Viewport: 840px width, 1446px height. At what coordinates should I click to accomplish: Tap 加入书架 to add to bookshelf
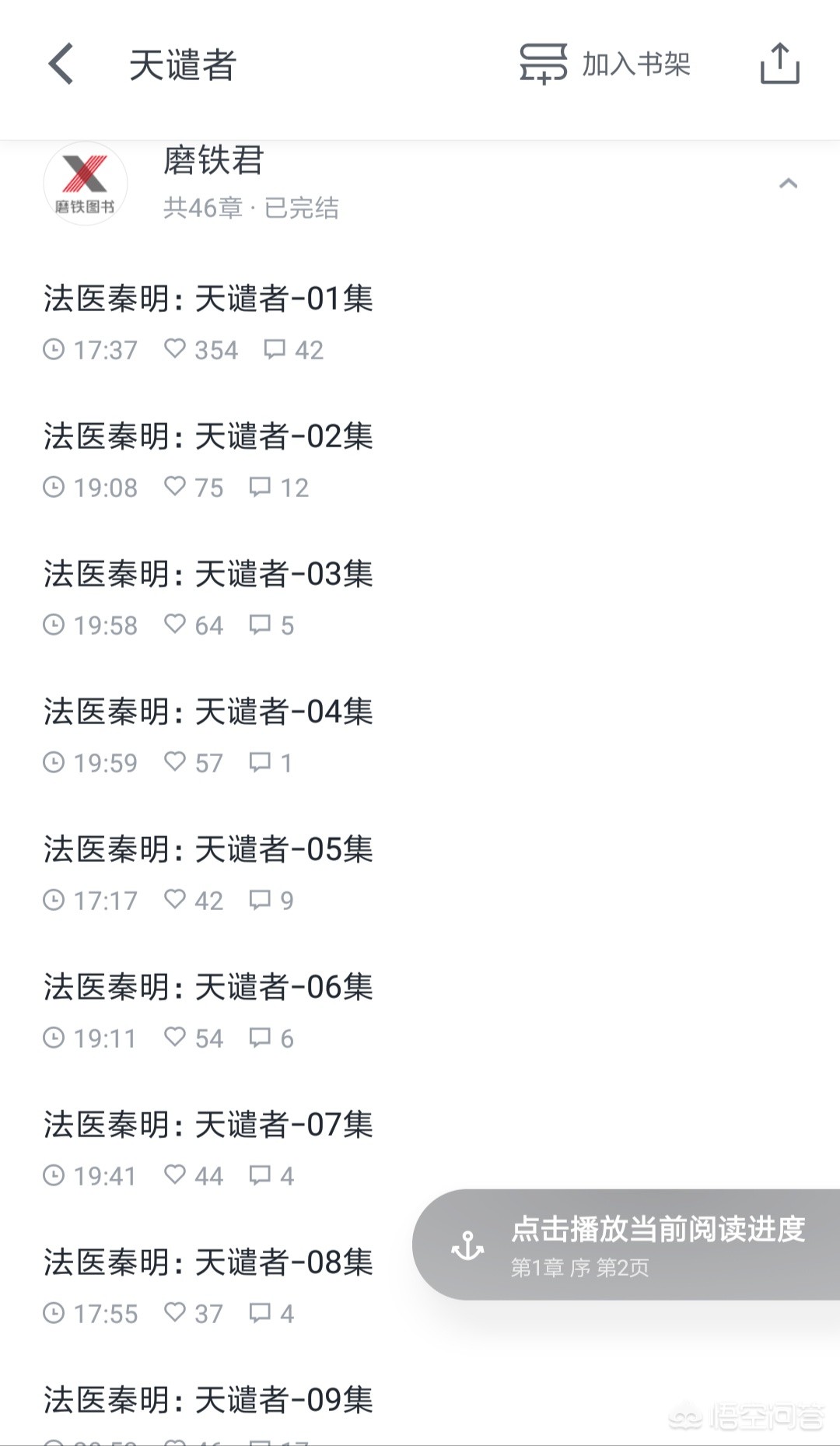click(x=605, y=64)
